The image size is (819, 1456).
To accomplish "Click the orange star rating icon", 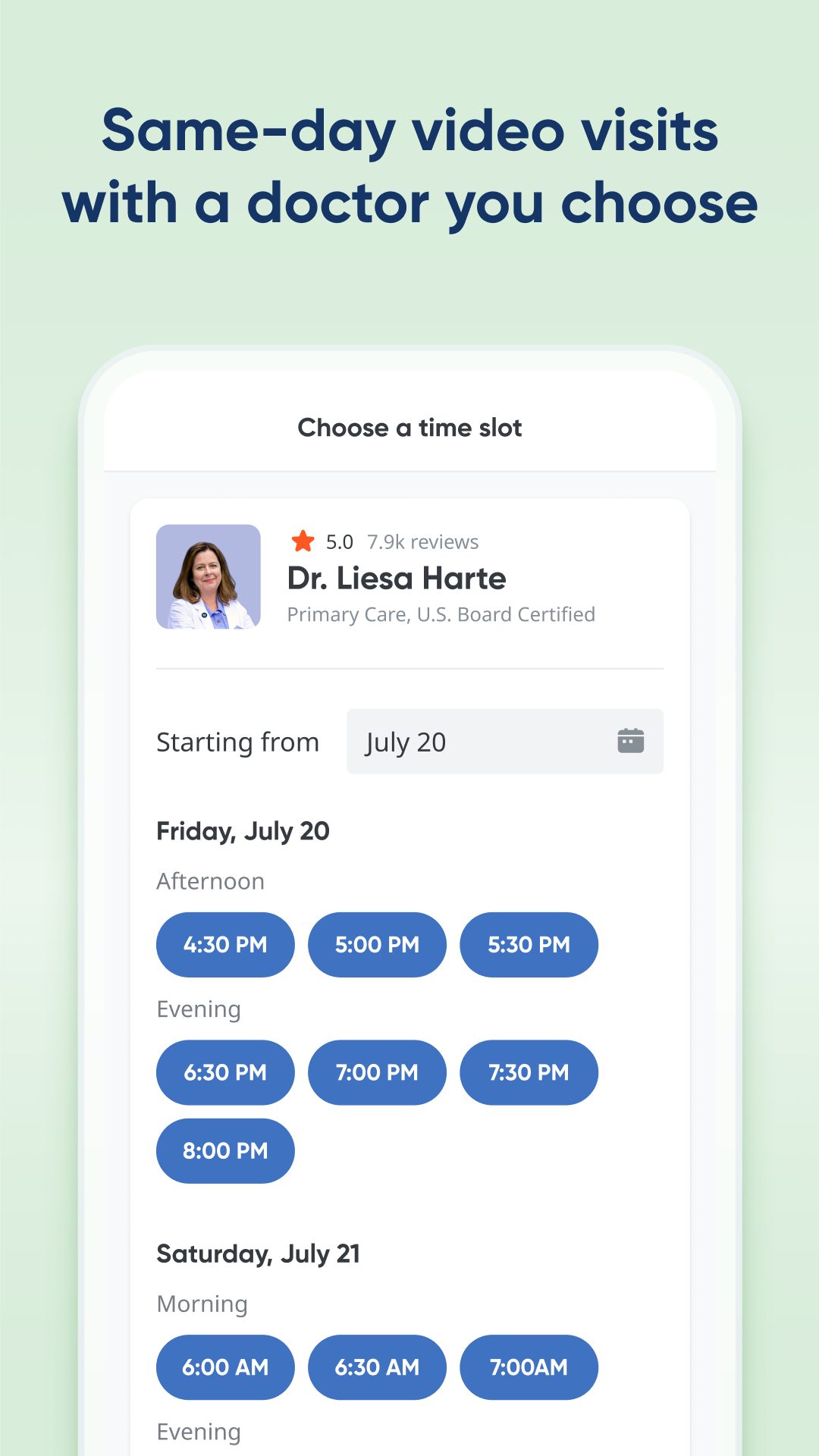I will coord(303,541).
